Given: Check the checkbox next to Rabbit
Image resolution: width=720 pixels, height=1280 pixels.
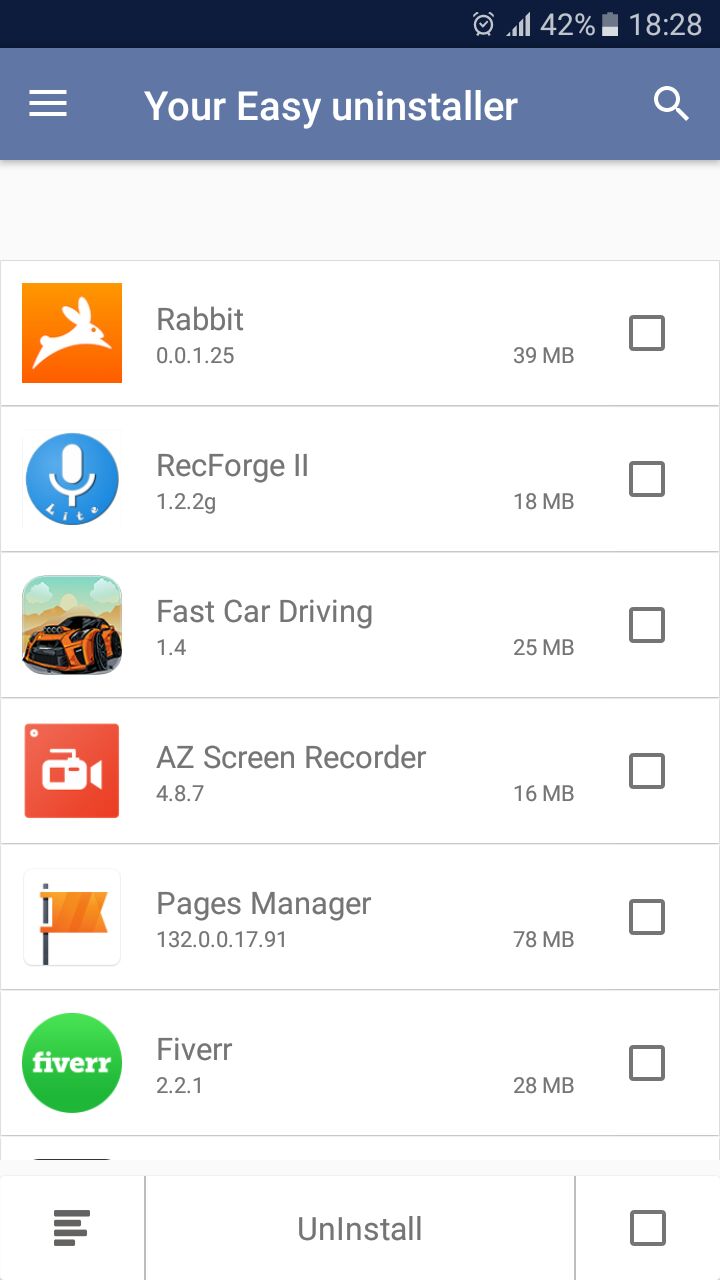Looking at the screenshot, I should [x=646, y=332].
